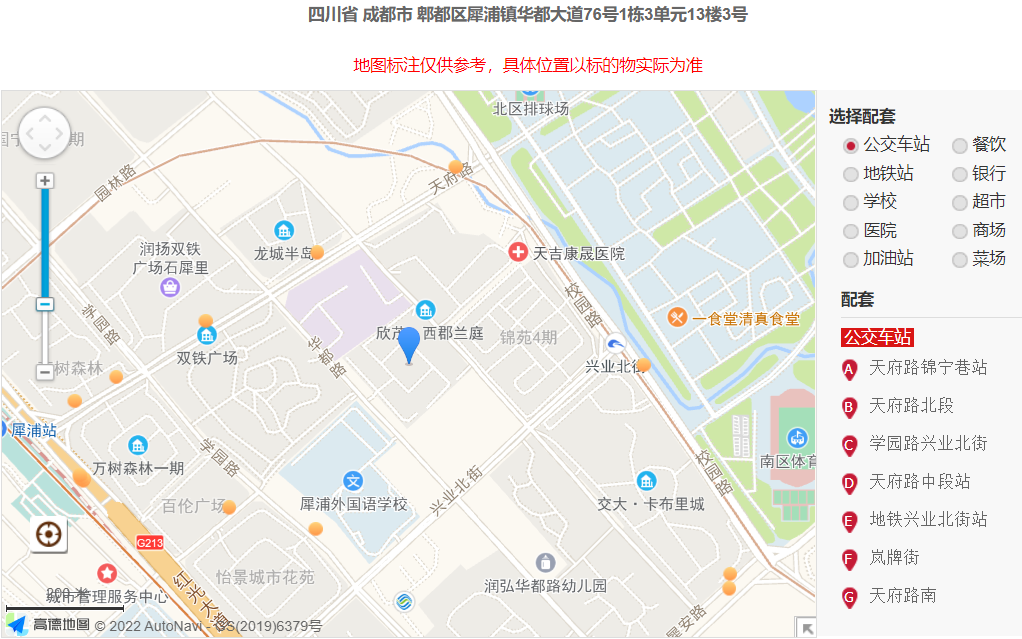Screen dimensions: 1022x639
Task: Select the 公交车站 radio option
Action: click(851, 145)
